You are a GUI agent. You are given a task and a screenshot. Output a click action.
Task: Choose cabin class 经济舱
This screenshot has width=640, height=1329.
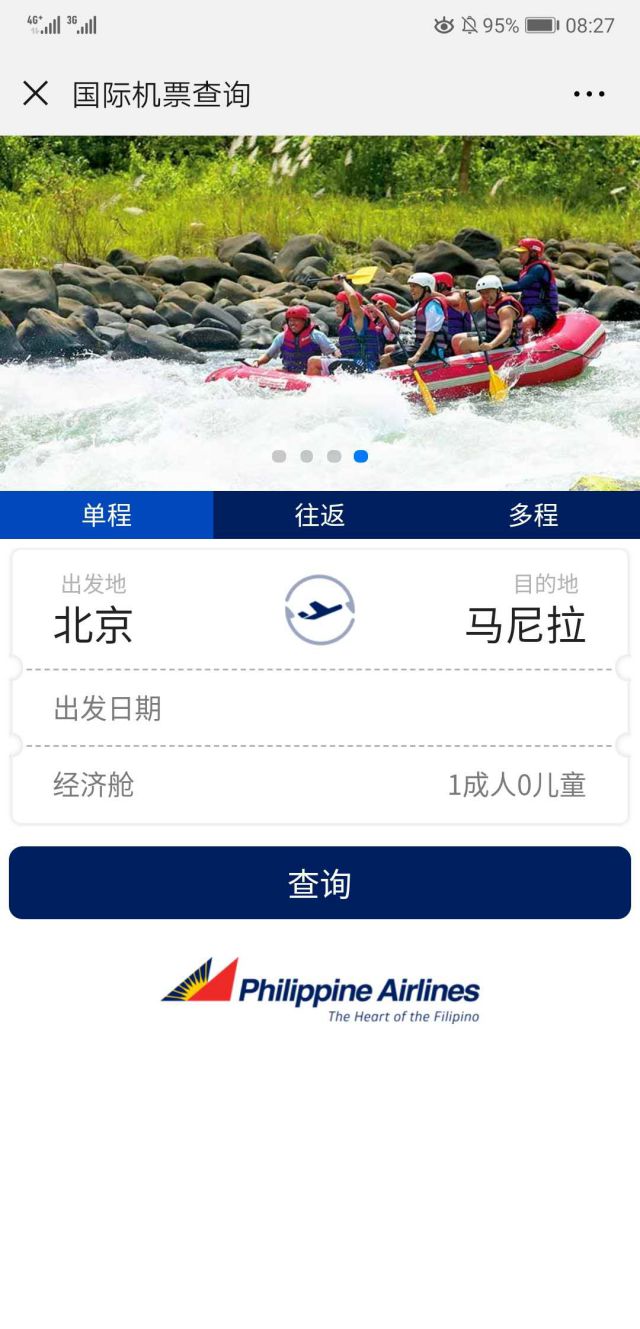[x=93, y=785]
